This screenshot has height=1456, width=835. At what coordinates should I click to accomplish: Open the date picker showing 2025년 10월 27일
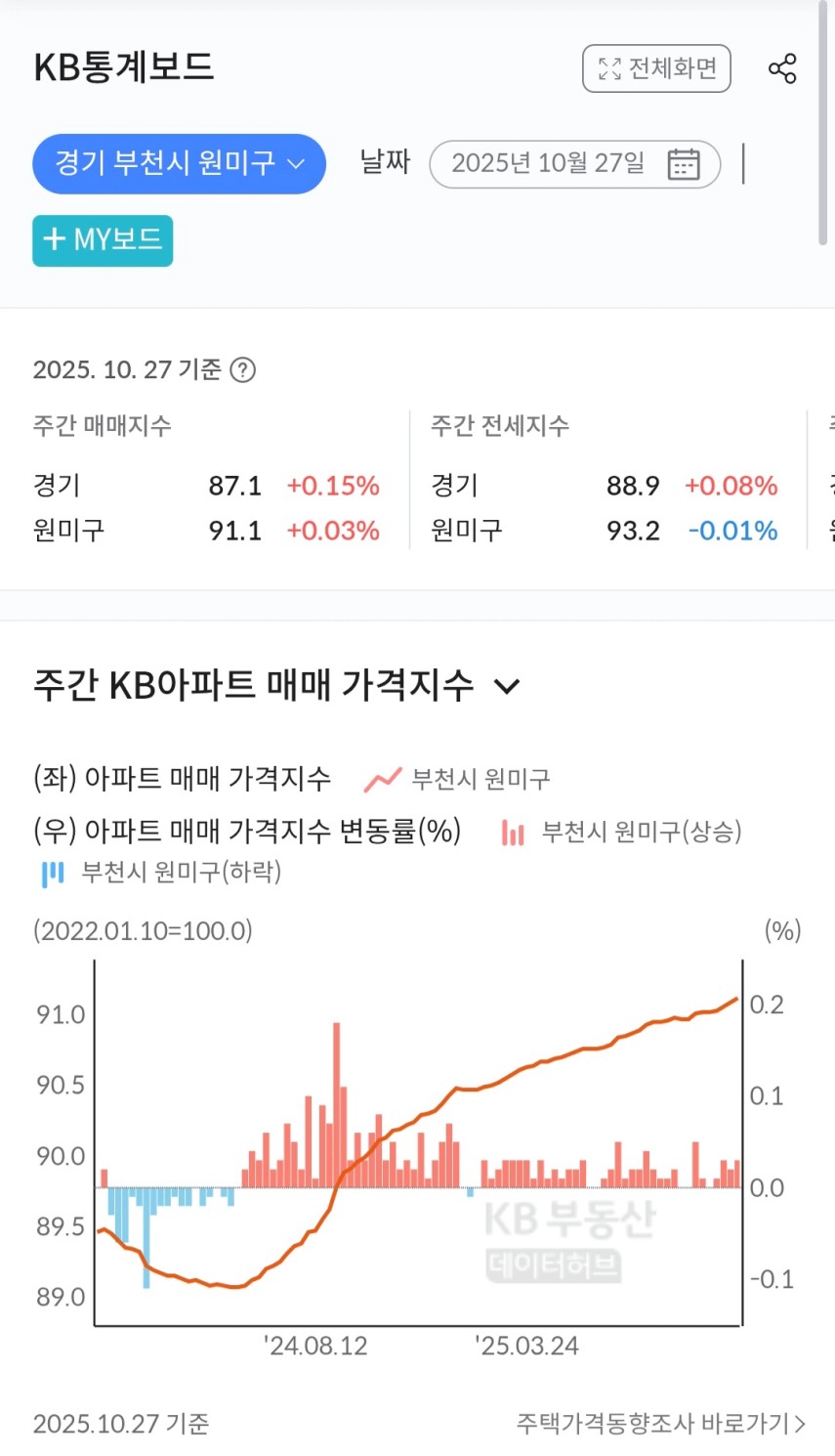pos(575,163)
